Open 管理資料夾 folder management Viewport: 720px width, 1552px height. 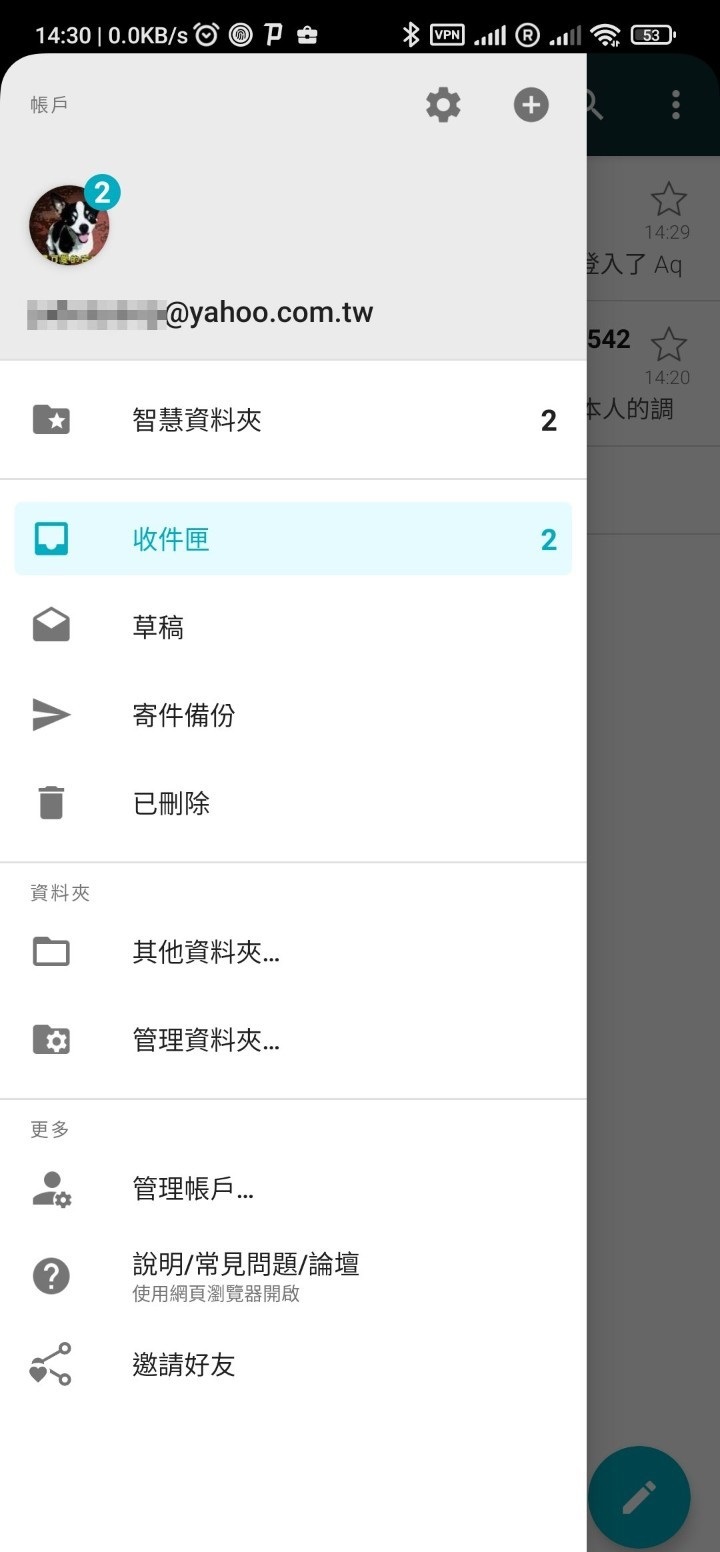point(293,1040)
